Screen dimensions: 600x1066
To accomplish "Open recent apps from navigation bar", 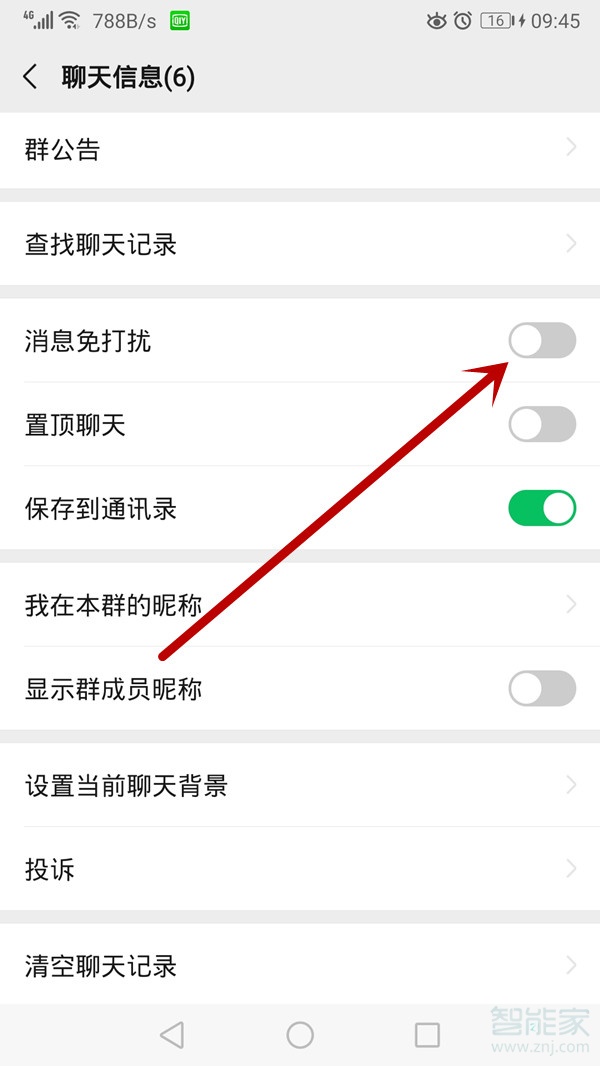I will [427, 1035].
